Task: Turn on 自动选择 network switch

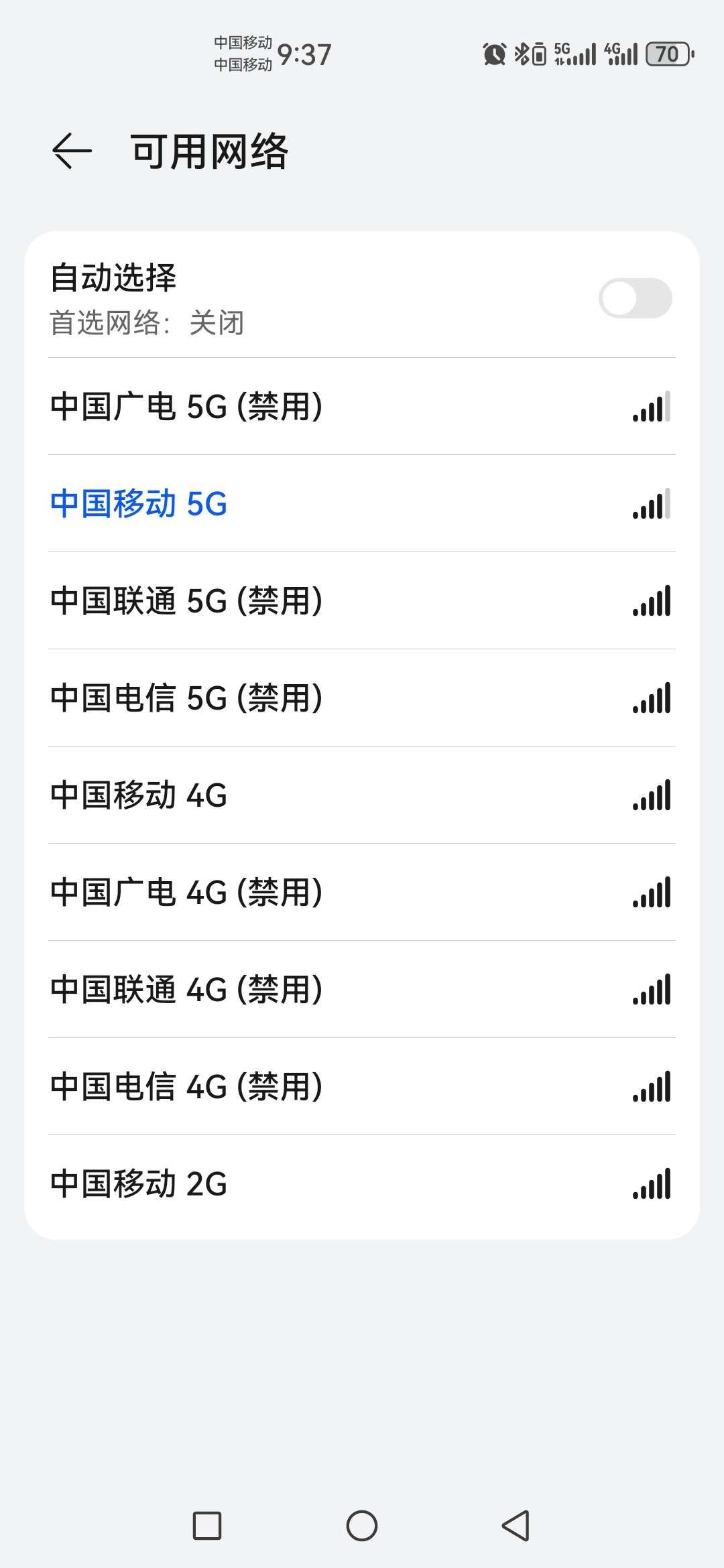Action: tap(634, 298)
